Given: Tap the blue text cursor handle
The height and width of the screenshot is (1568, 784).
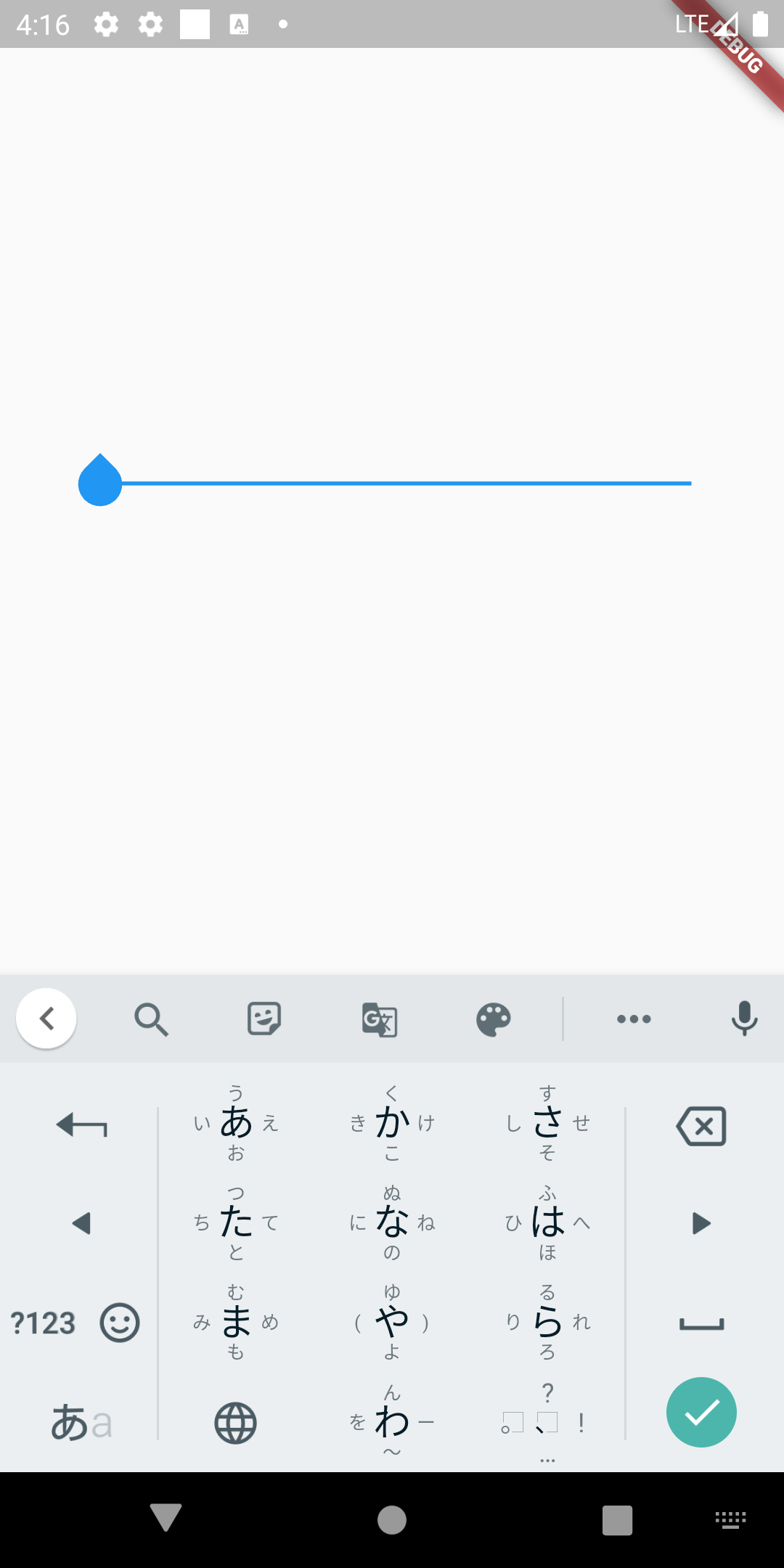Looking at the screenshot, I should pos(100,480).
